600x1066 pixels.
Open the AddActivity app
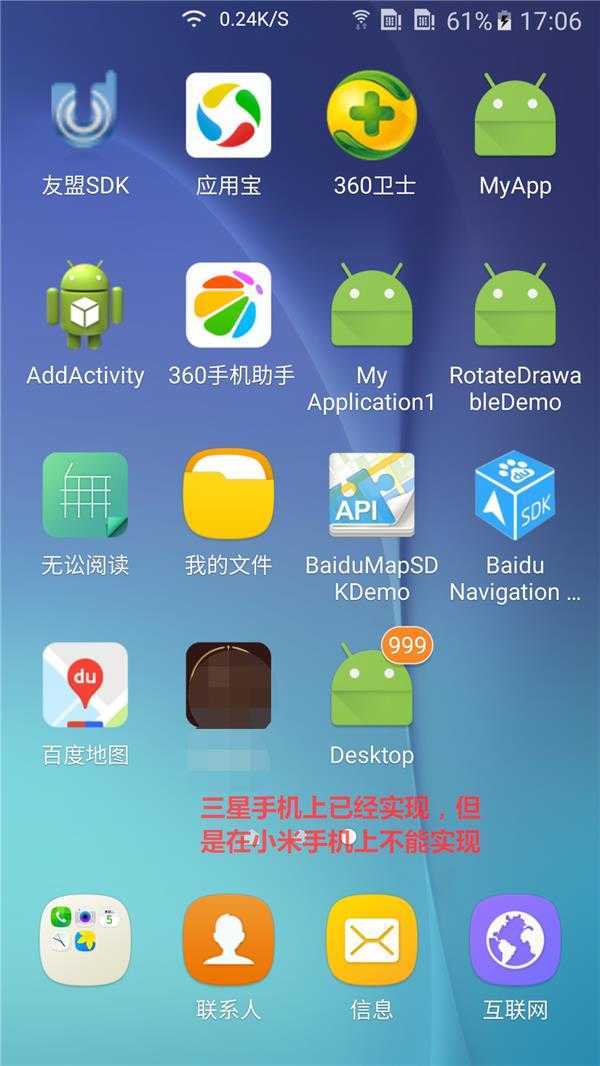pos(85,305)
